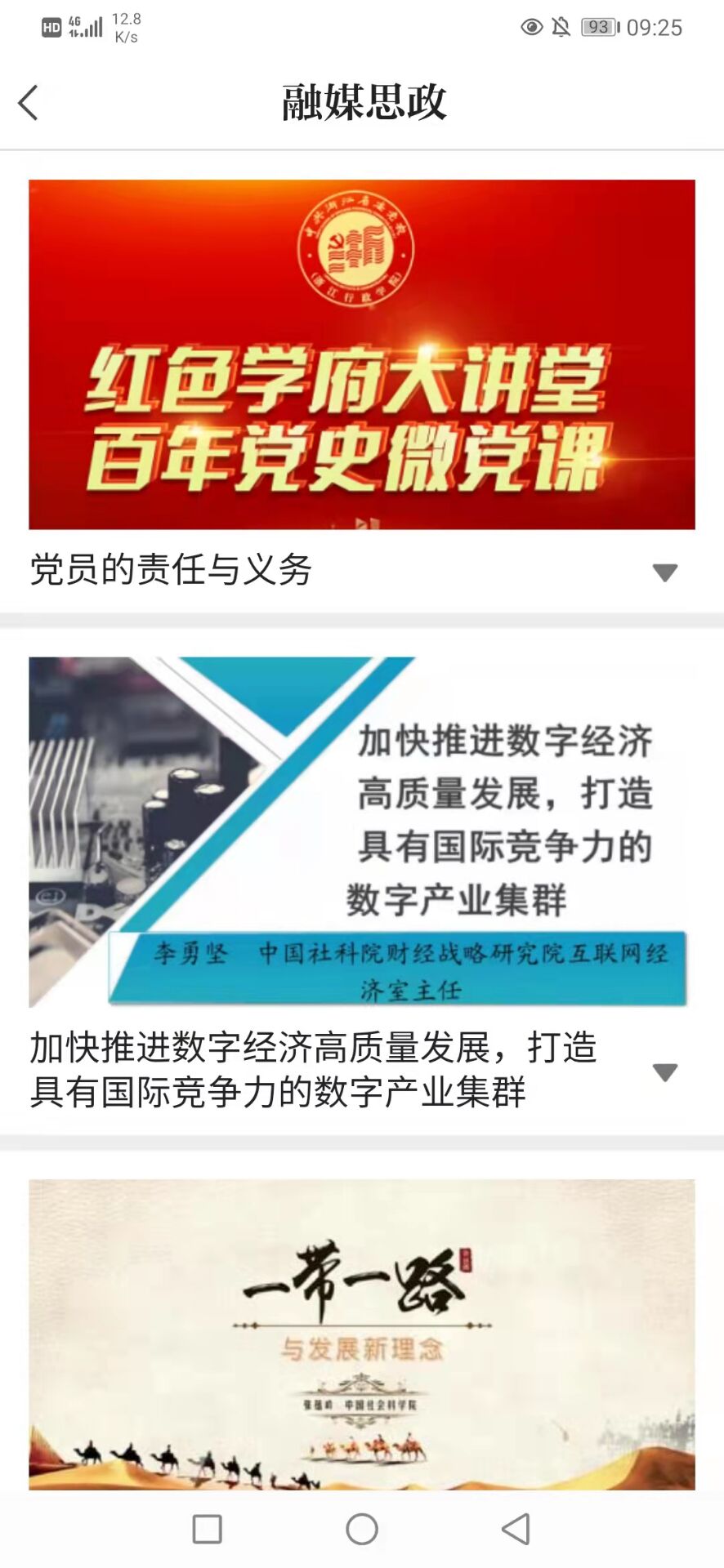Open the 数字经济高质量发展 lecture card
Screen dimensions: 724x1568
(x=362, y=831)
